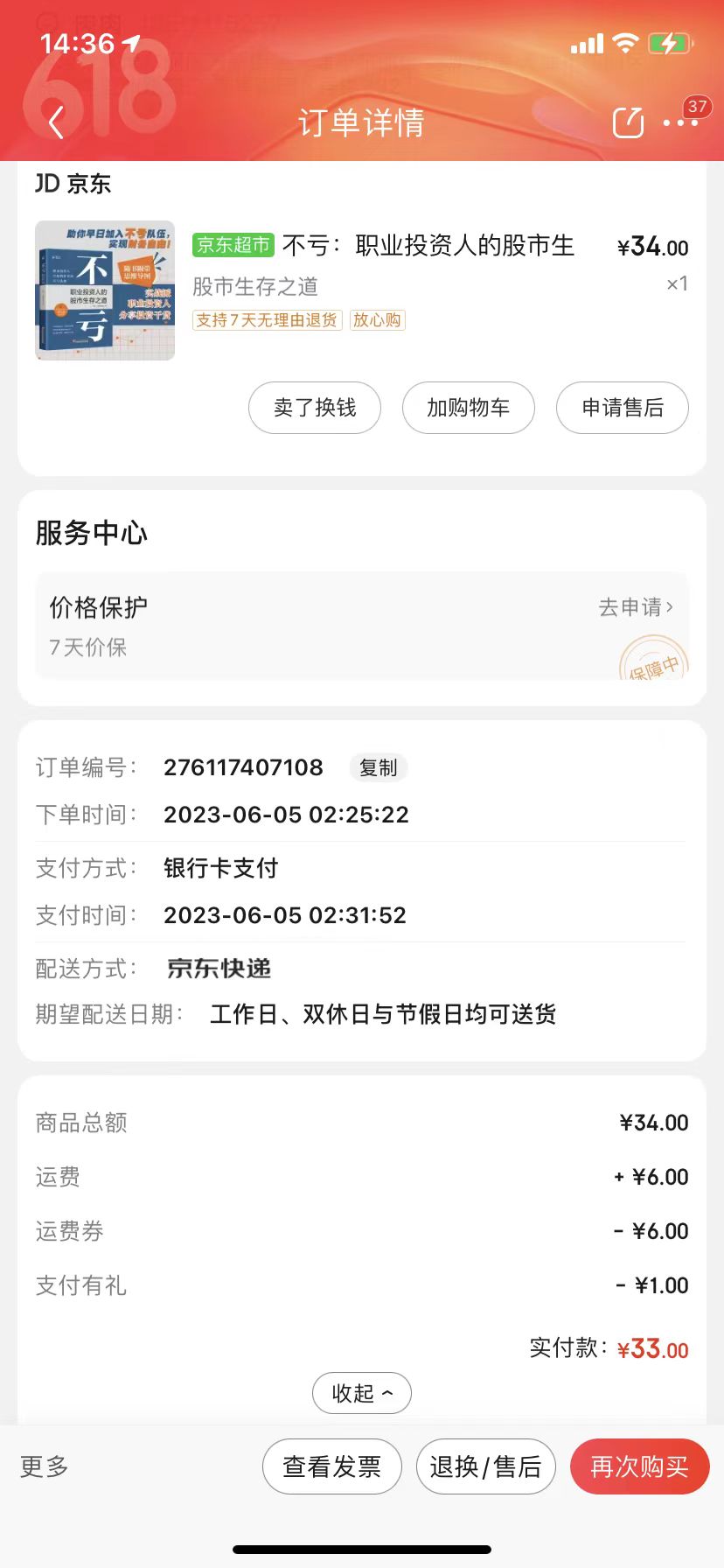The image size is (724, 1568).
Task: Tap 卖了换钱 to resell the book
Action: pyautogui.click(x=315, y=408)
